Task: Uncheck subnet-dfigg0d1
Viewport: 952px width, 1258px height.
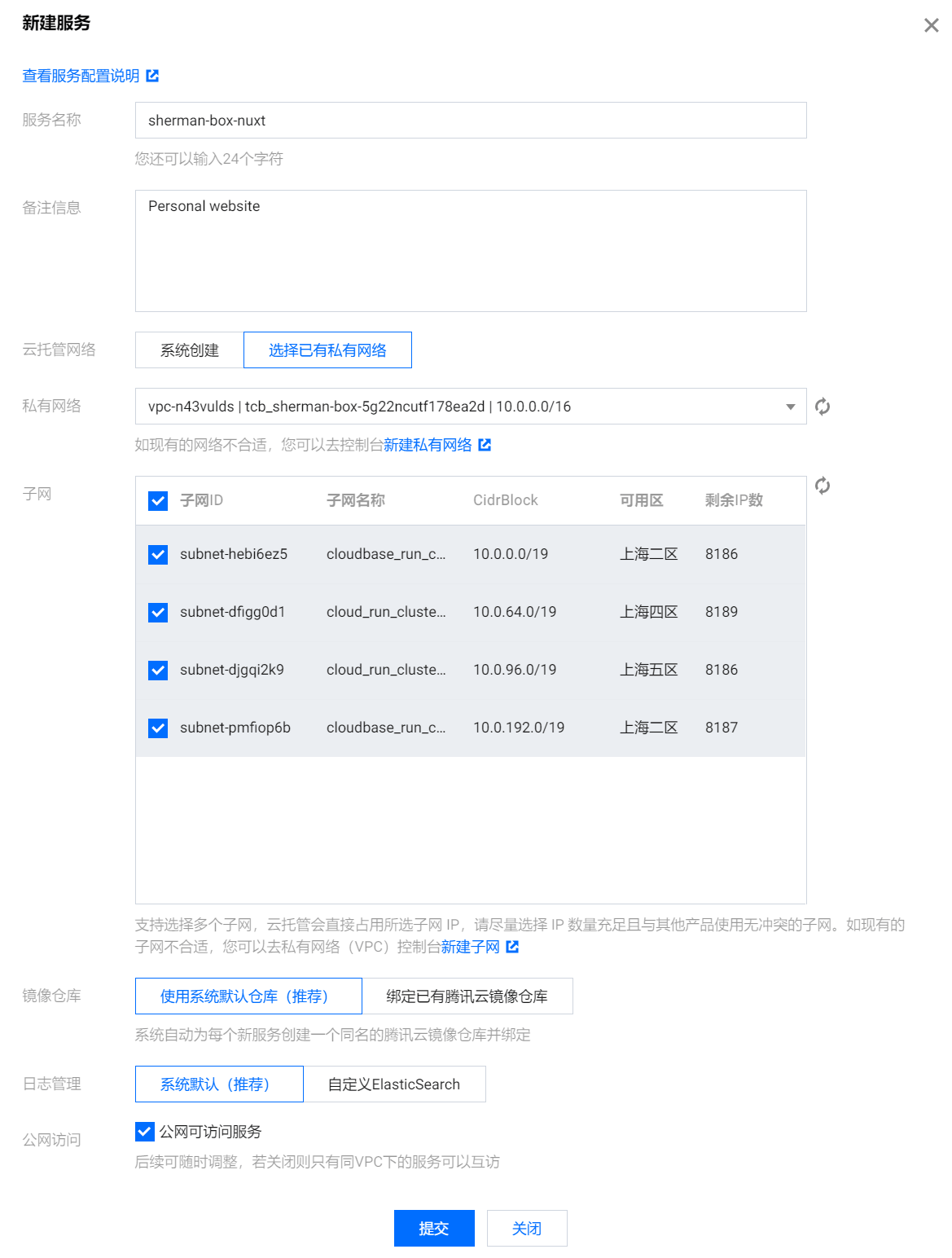Action: [x=158, y=613]
